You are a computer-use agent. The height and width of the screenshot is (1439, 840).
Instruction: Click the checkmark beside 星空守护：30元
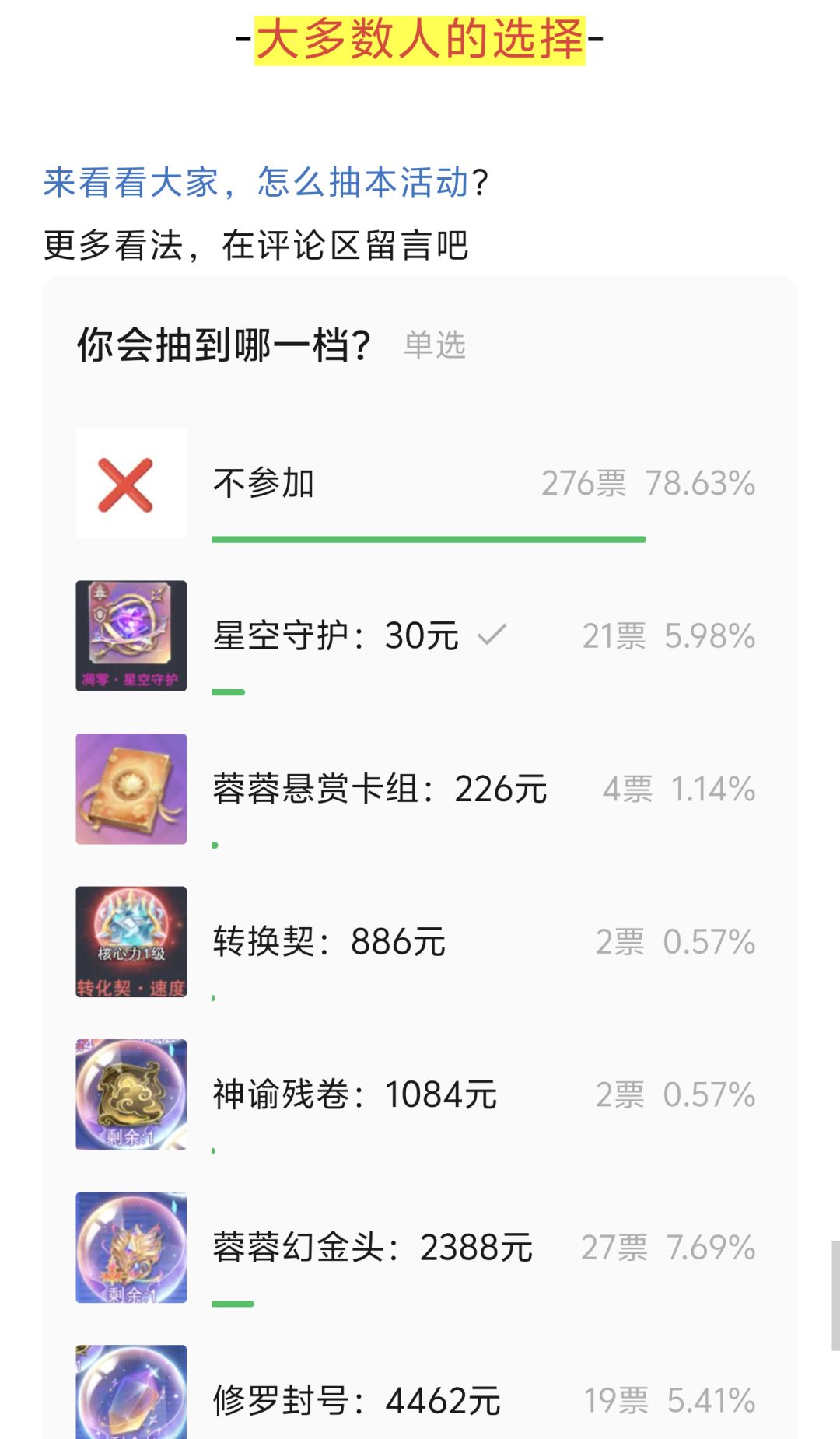495,635
